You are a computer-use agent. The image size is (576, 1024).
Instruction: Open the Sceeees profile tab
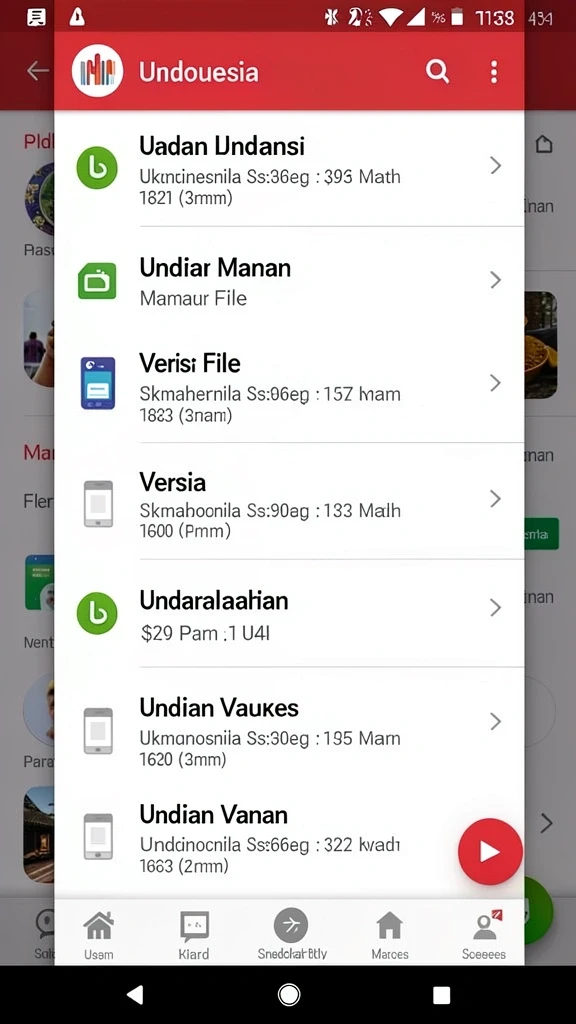click(484, 935)
